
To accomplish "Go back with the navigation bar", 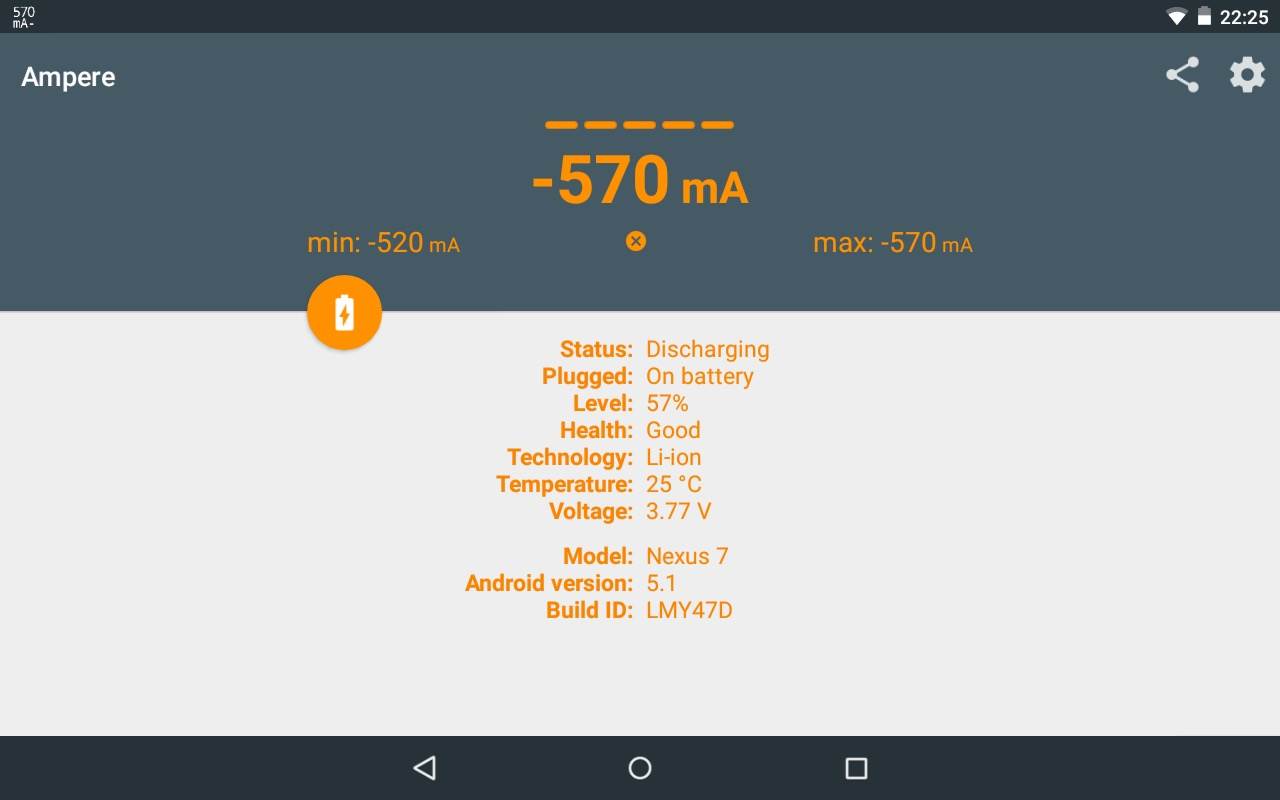I will pyautogui.click(x=424, y=768).
